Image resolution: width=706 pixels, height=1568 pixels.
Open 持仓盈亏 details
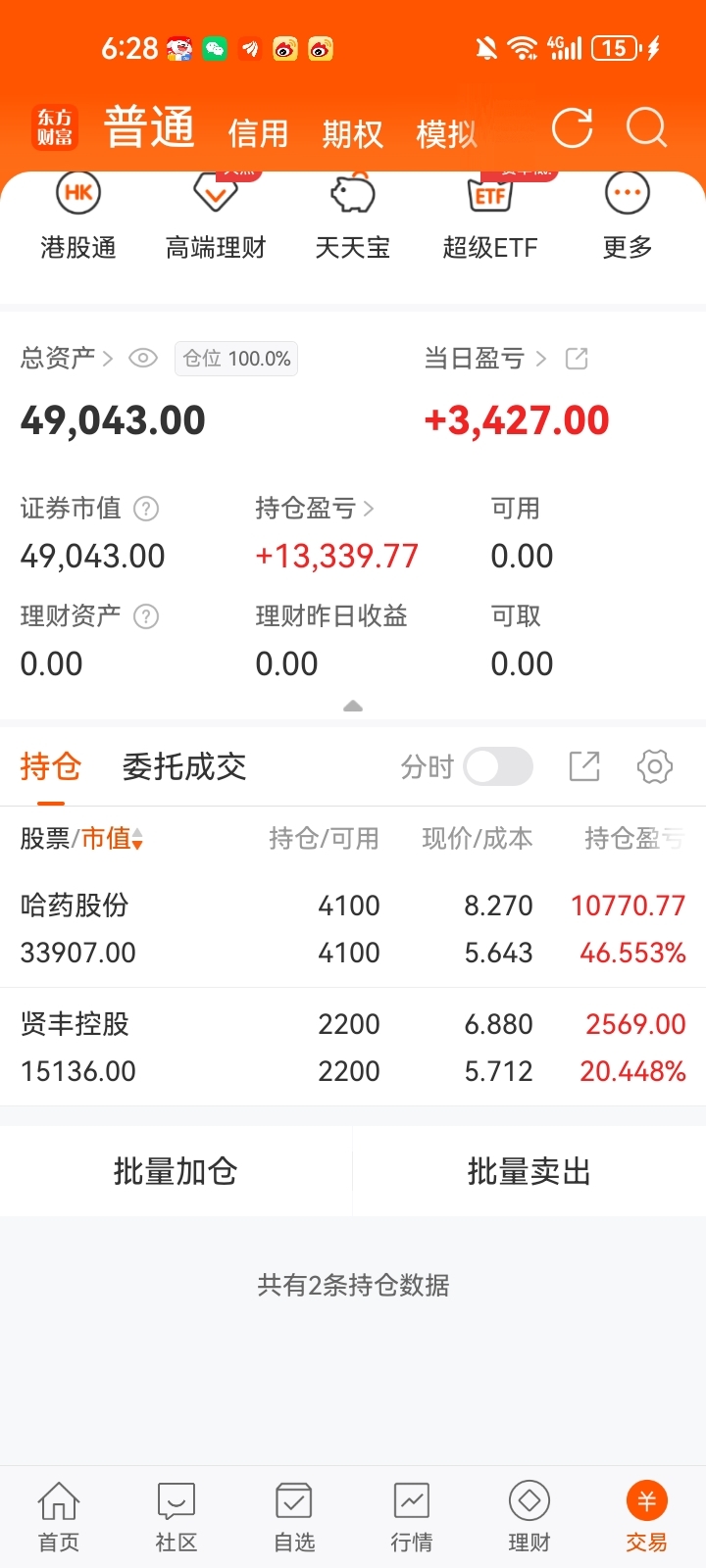[315, 509]
